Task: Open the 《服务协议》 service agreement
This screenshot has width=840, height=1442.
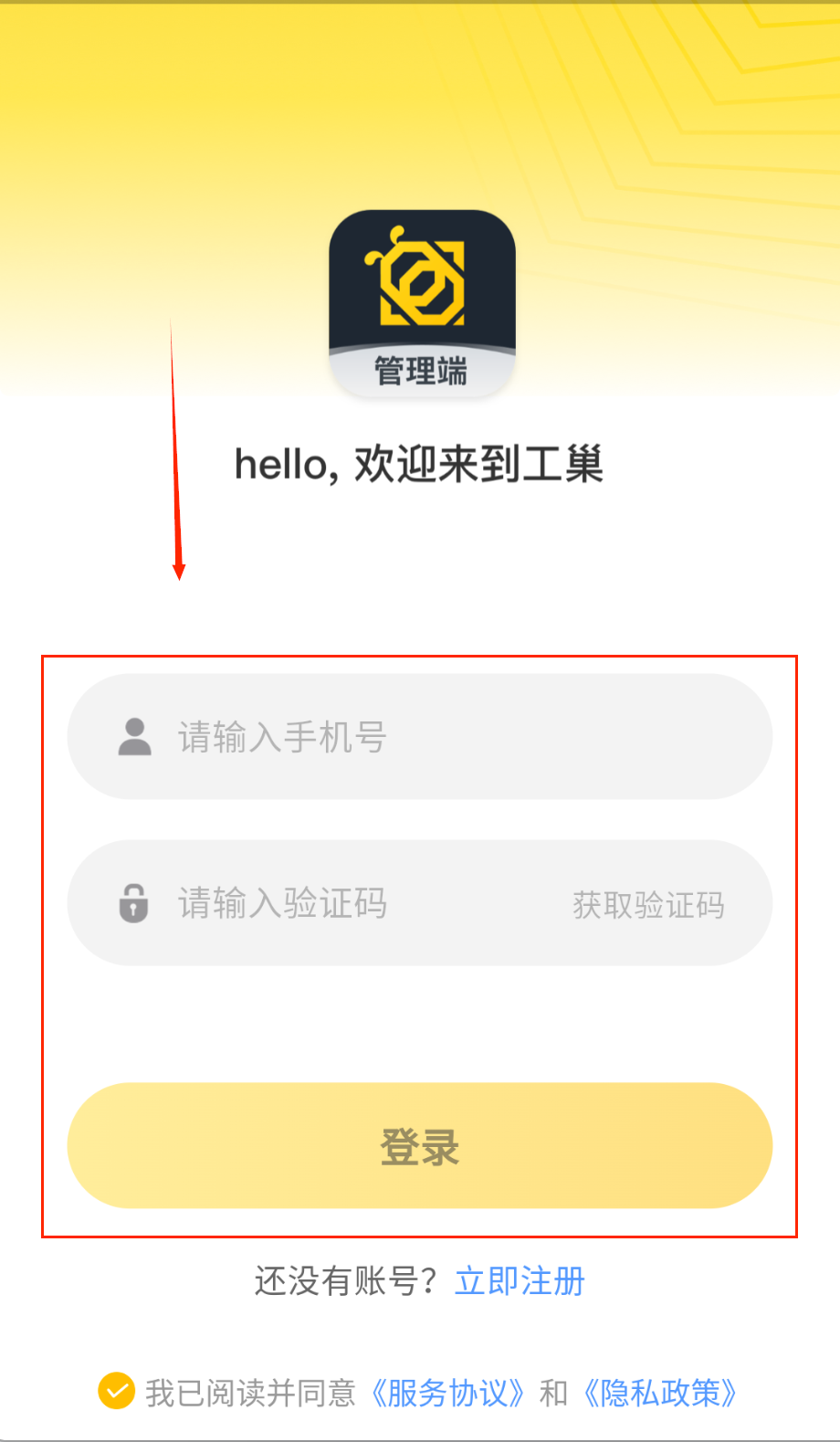Action: [448, 1393]
